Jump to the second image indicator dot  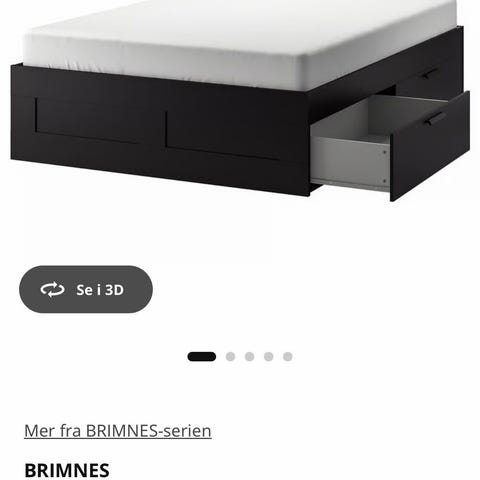(x=230, y=357)
